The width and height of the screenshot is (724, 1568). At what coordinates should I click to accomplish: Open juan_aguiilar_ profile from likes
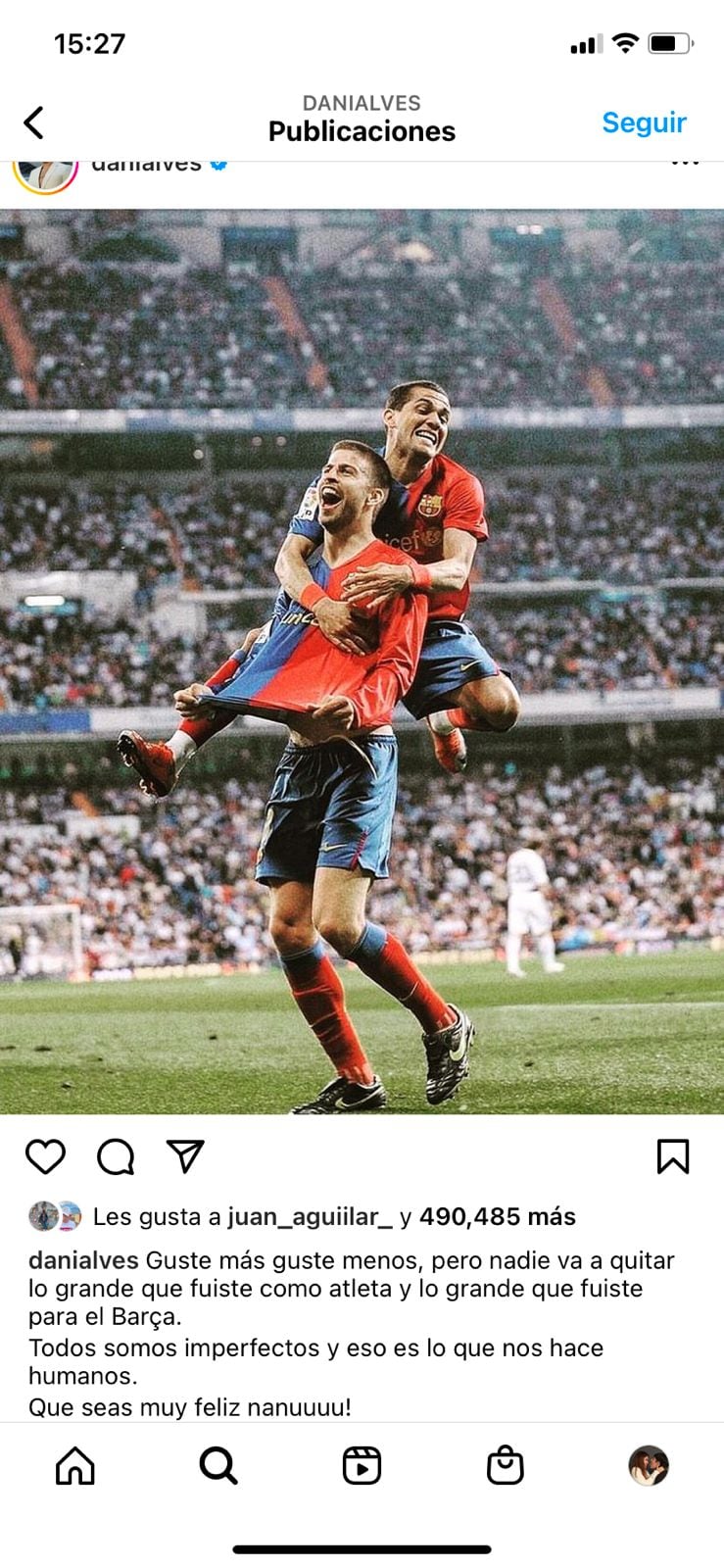310,1217
